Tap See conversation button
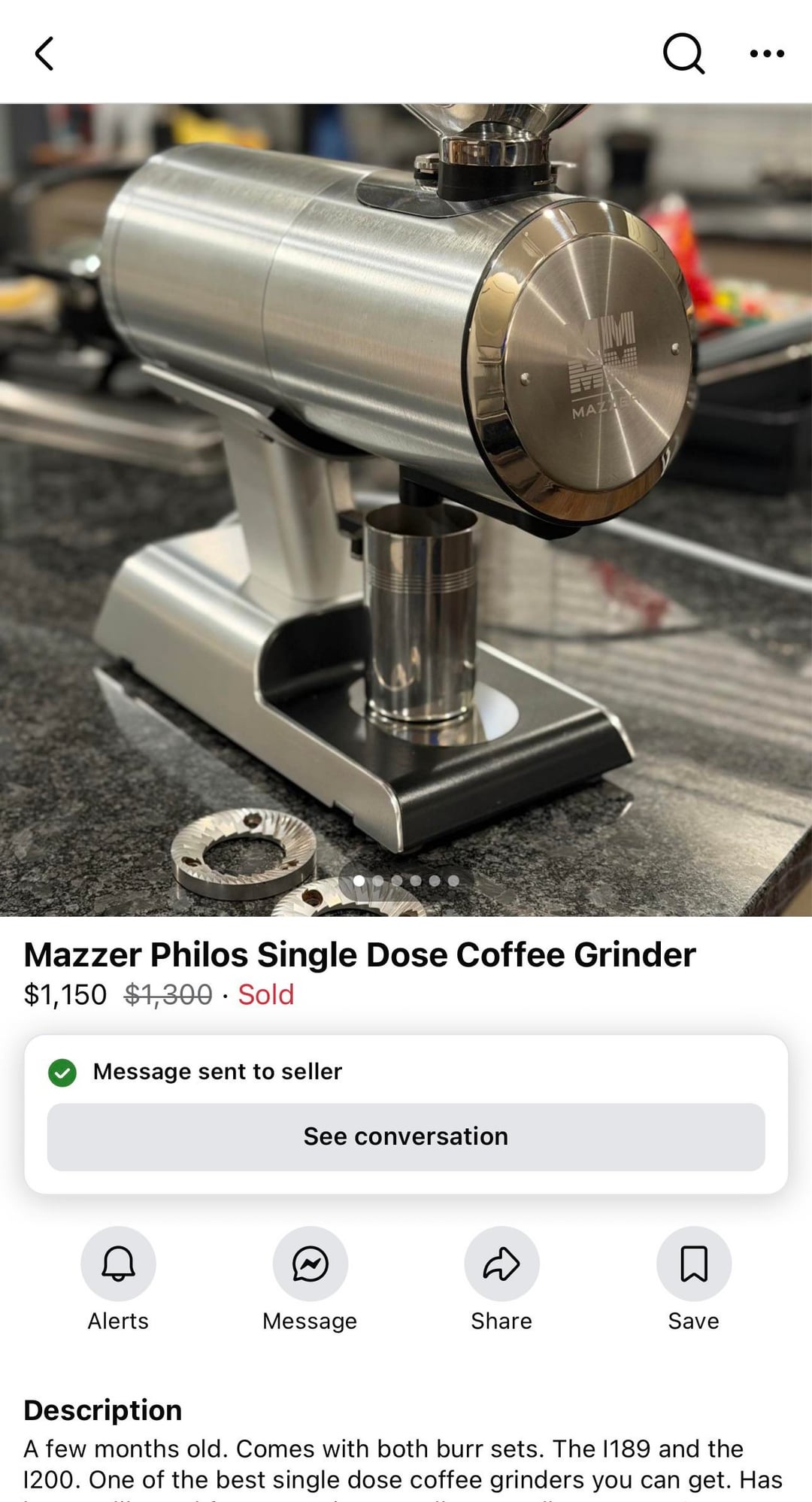812x1502 pixels. 406,1136
